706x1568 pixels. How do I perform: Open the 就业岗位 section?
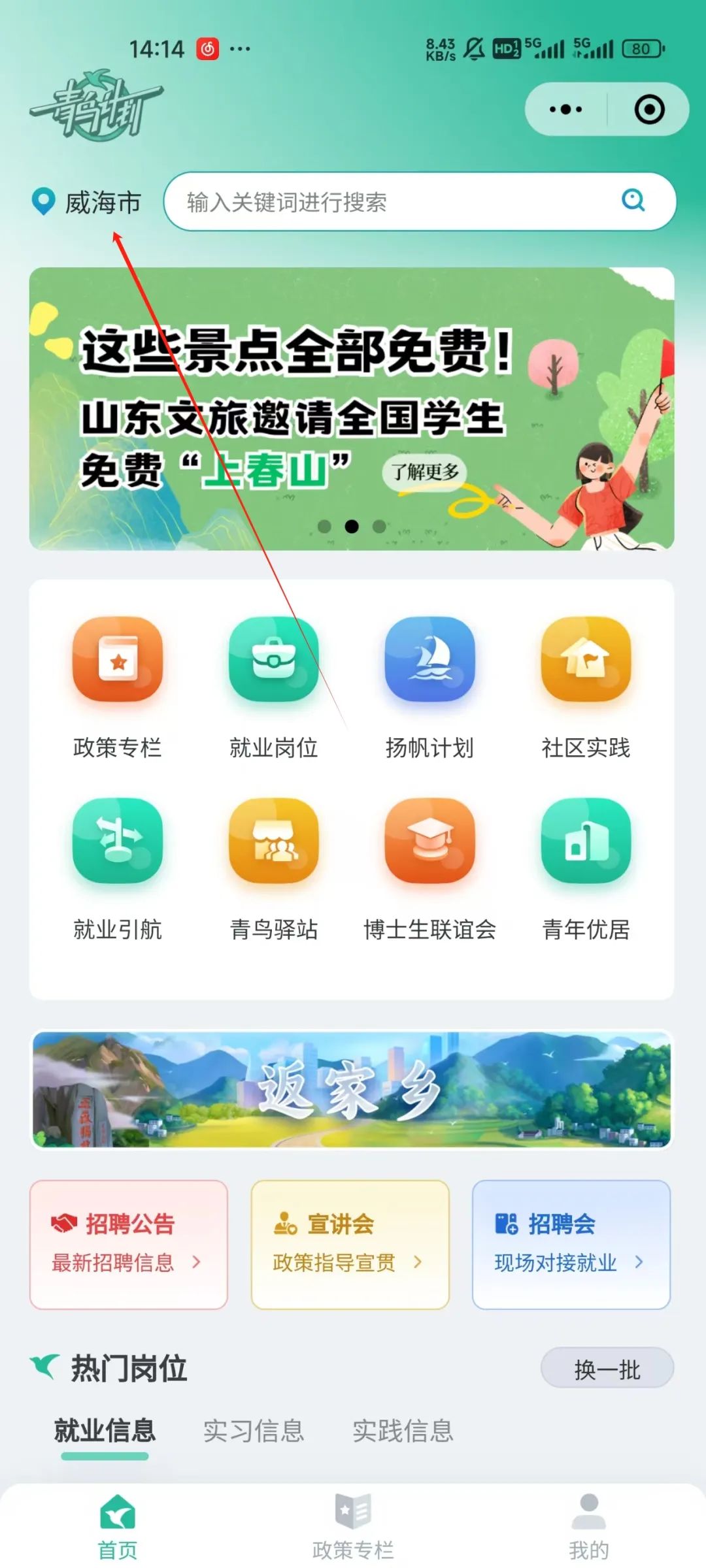(273, 686)
